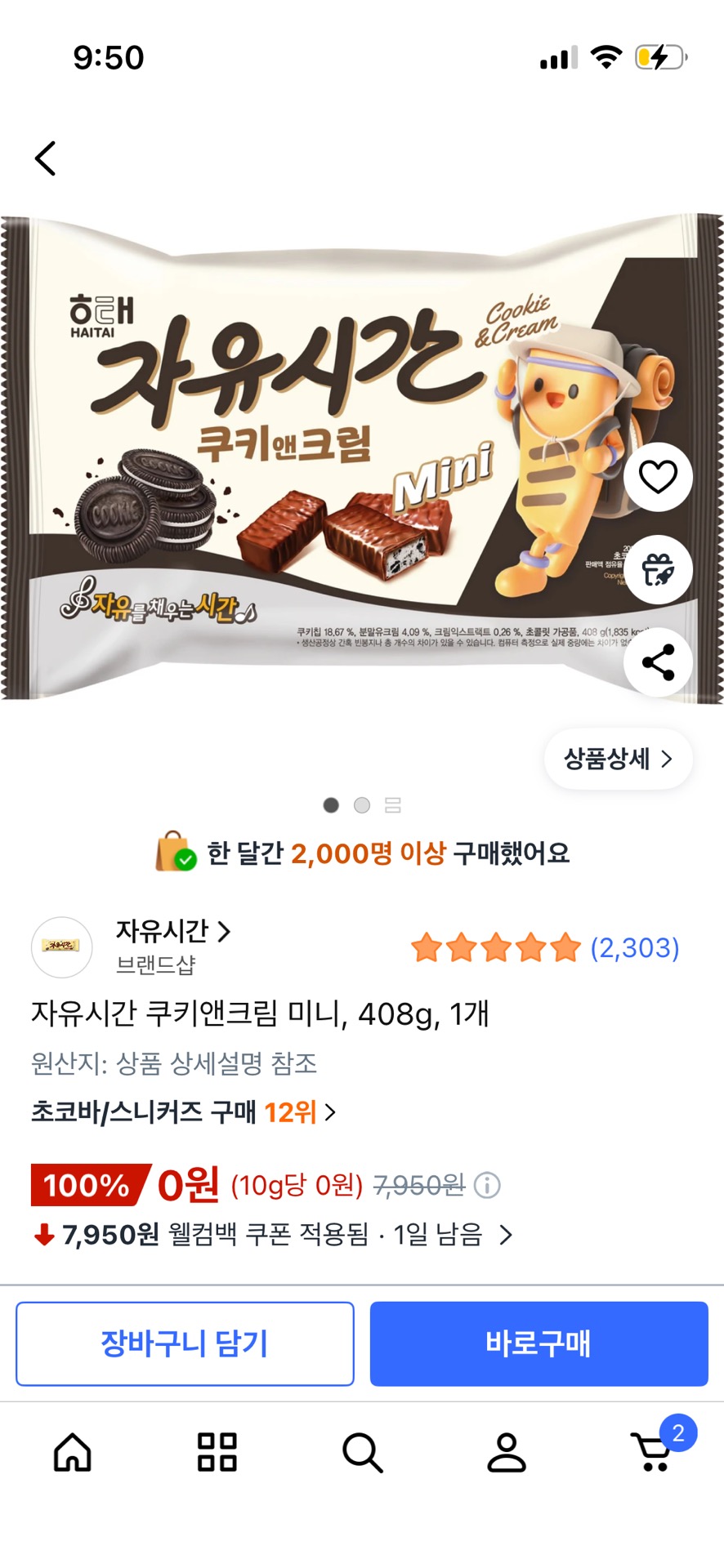Select the second image page indicator dot

[x=362, y=805]
